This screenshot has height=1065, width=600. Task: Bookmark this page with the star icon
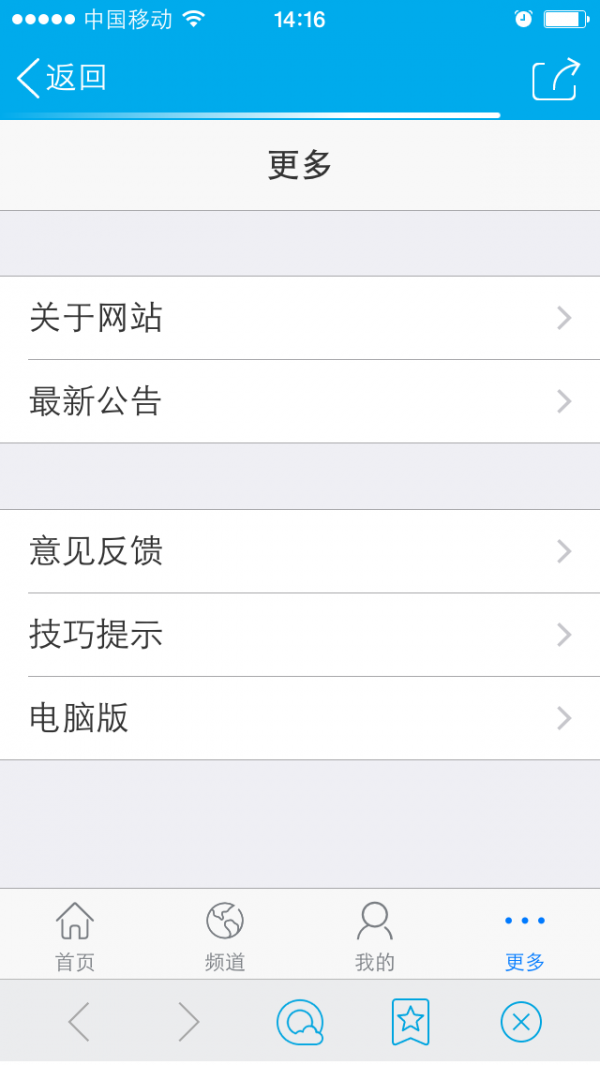(x=410, y=1022)
